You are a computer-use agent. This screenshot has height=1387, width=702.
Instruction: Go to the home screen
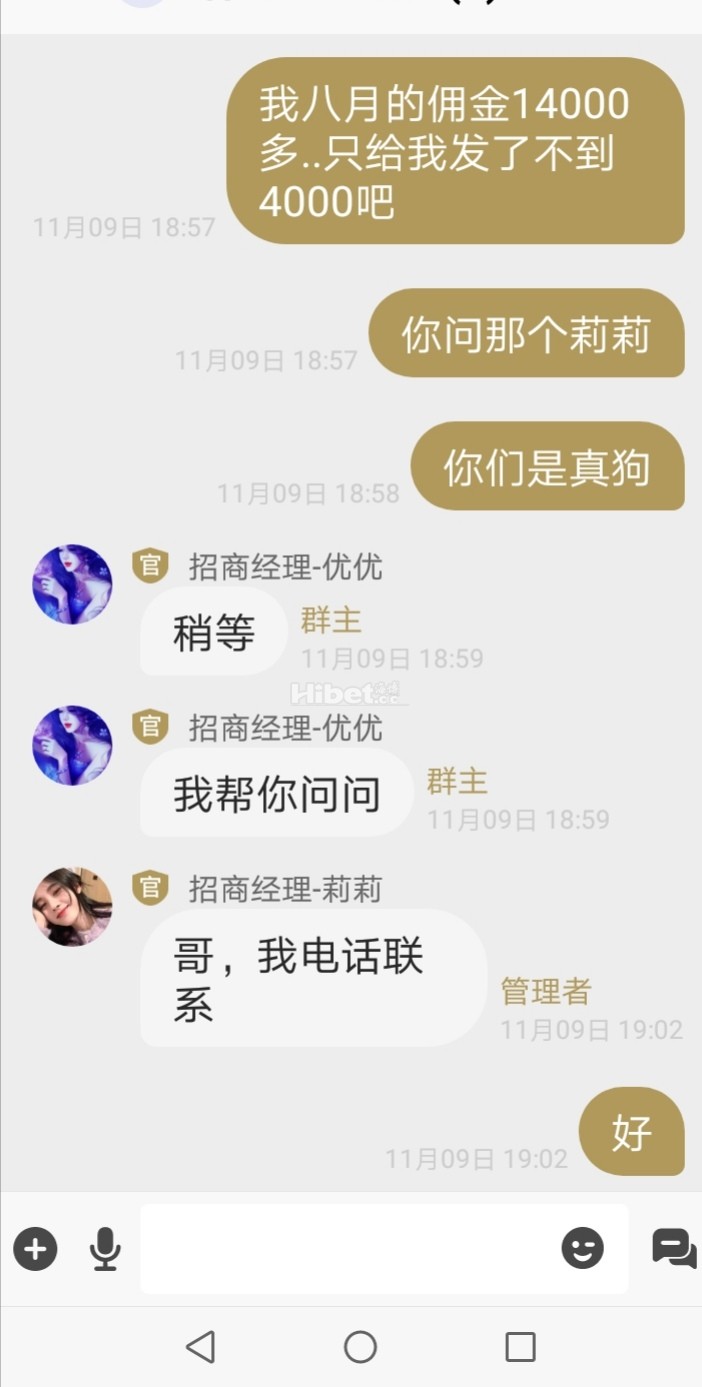360,1347
